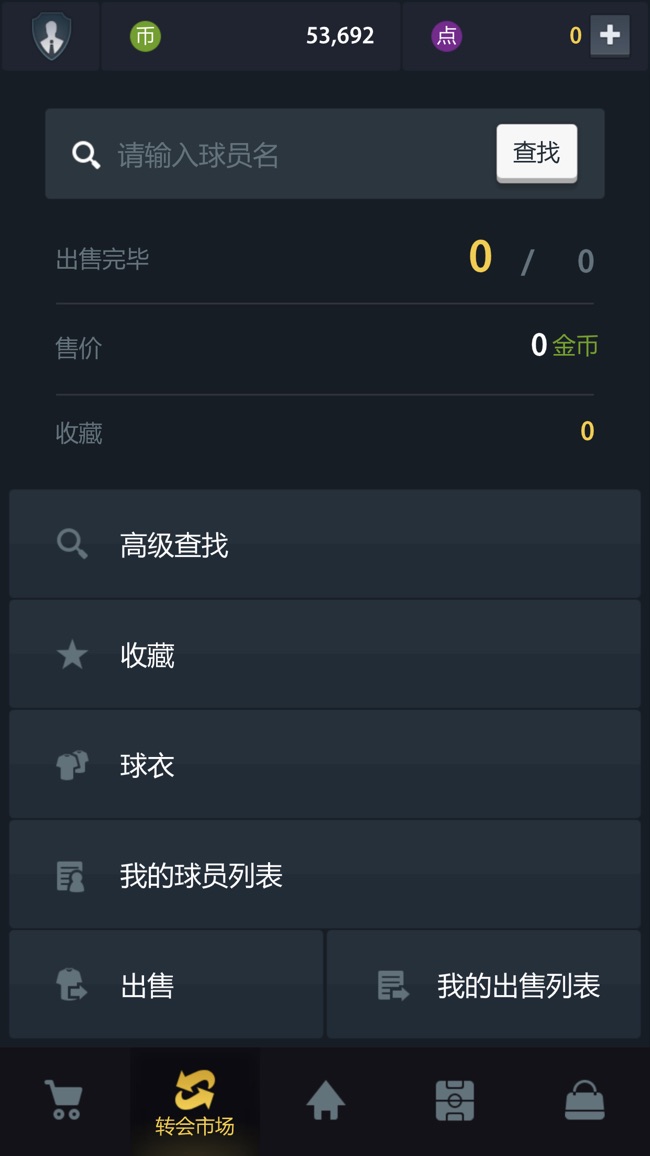Tap the 查找 search button

[x=537, y=153]
